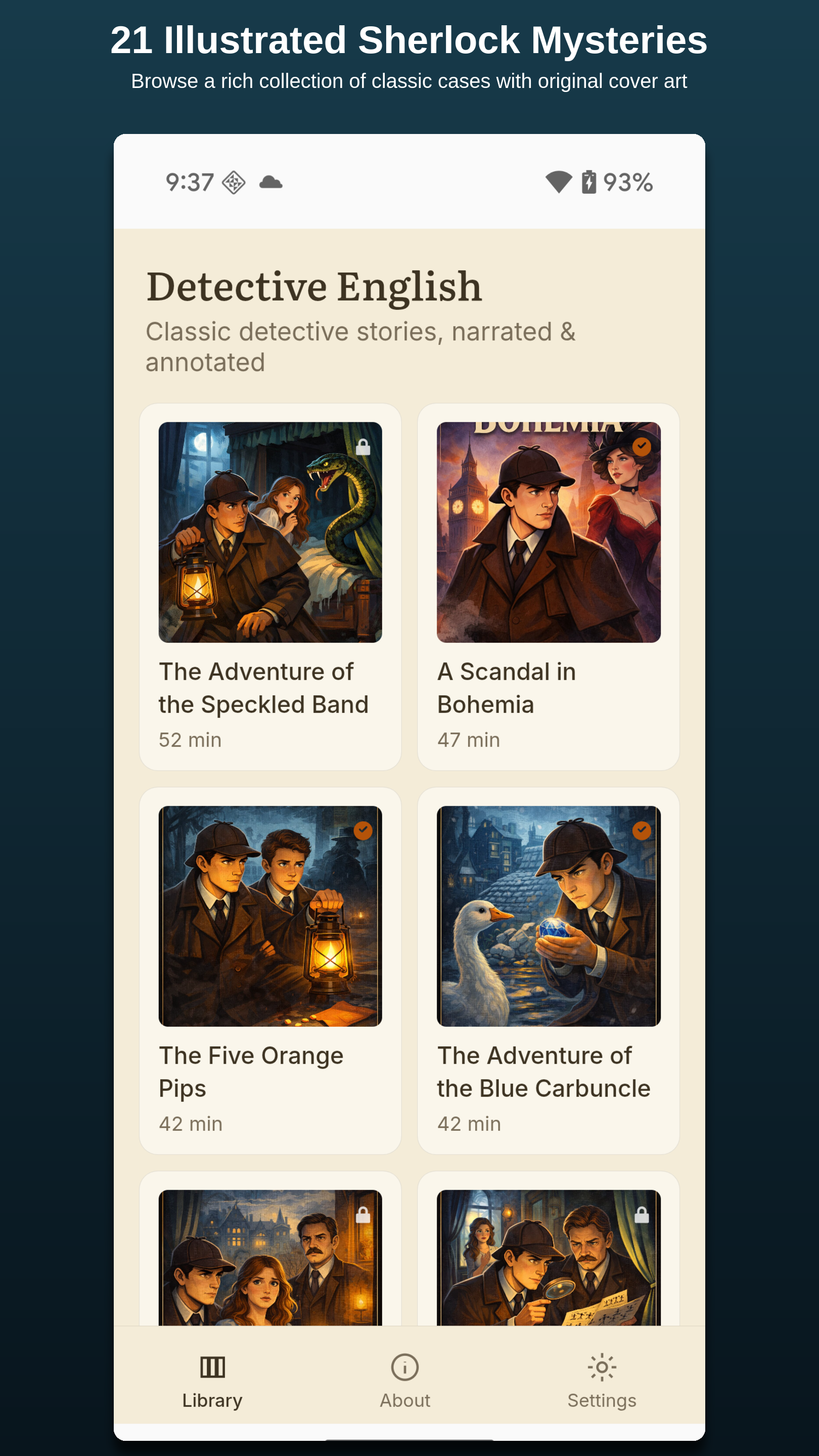The image size is (819, 1456).
Task: Open The Adventure of the Speckled Band title
Action: coord(264,688)
